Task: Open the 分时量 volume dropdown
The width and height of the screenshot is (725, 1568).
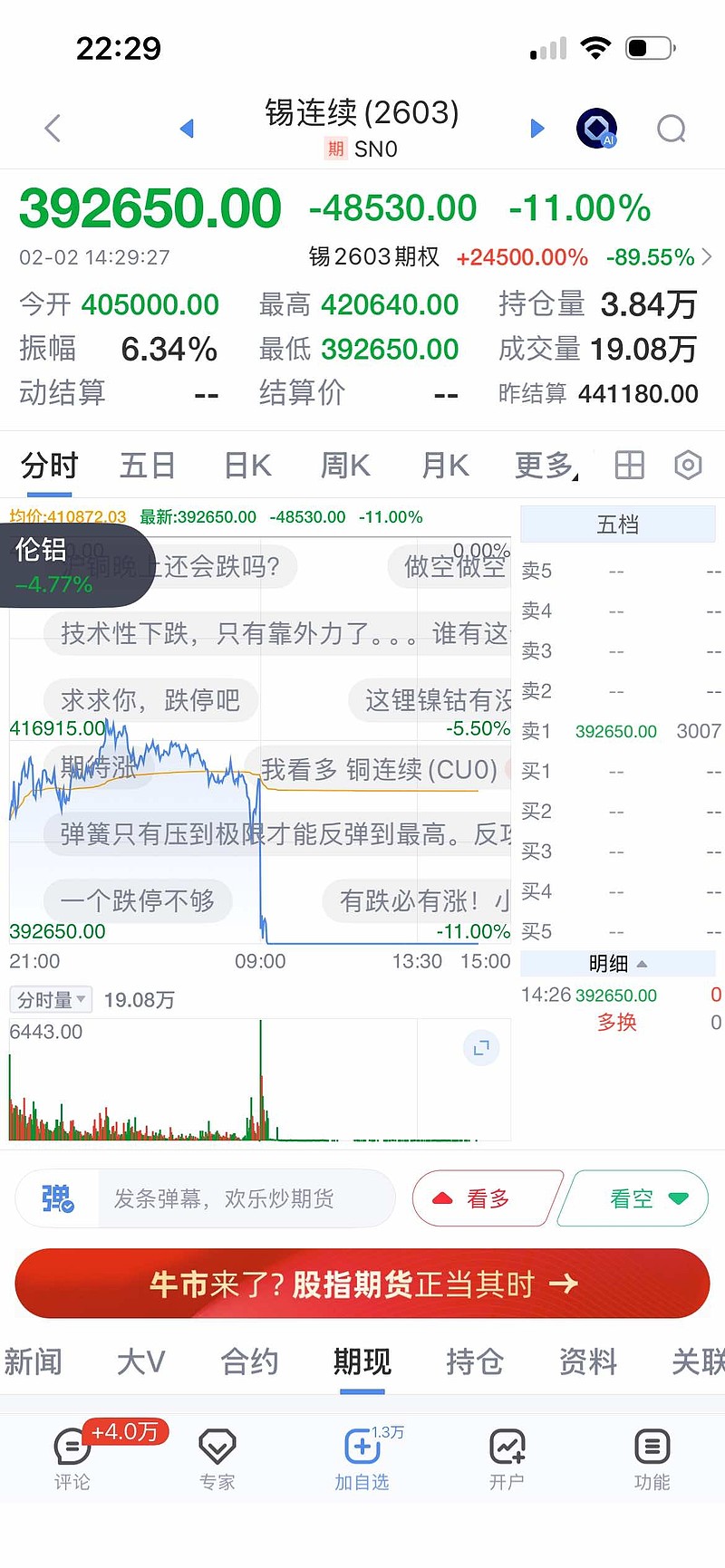Action: pyautogui.click(x=51, y=1000)
